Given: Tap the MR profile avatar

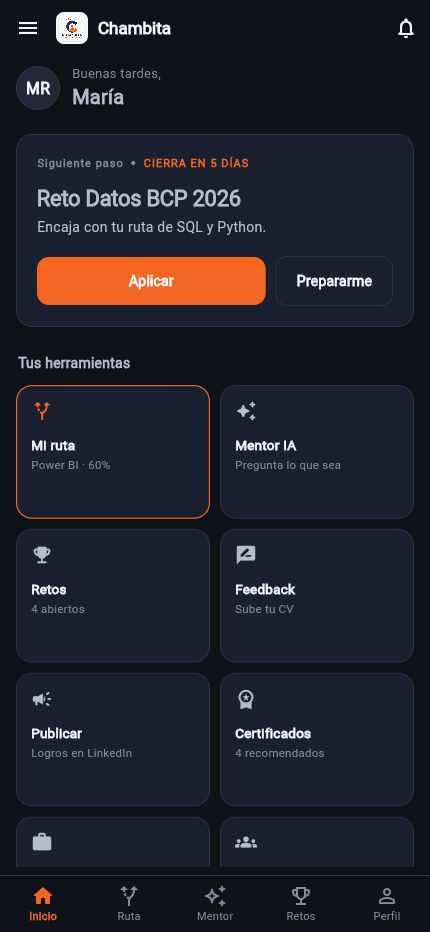Looking at the screenshot, I should point(38,88).
